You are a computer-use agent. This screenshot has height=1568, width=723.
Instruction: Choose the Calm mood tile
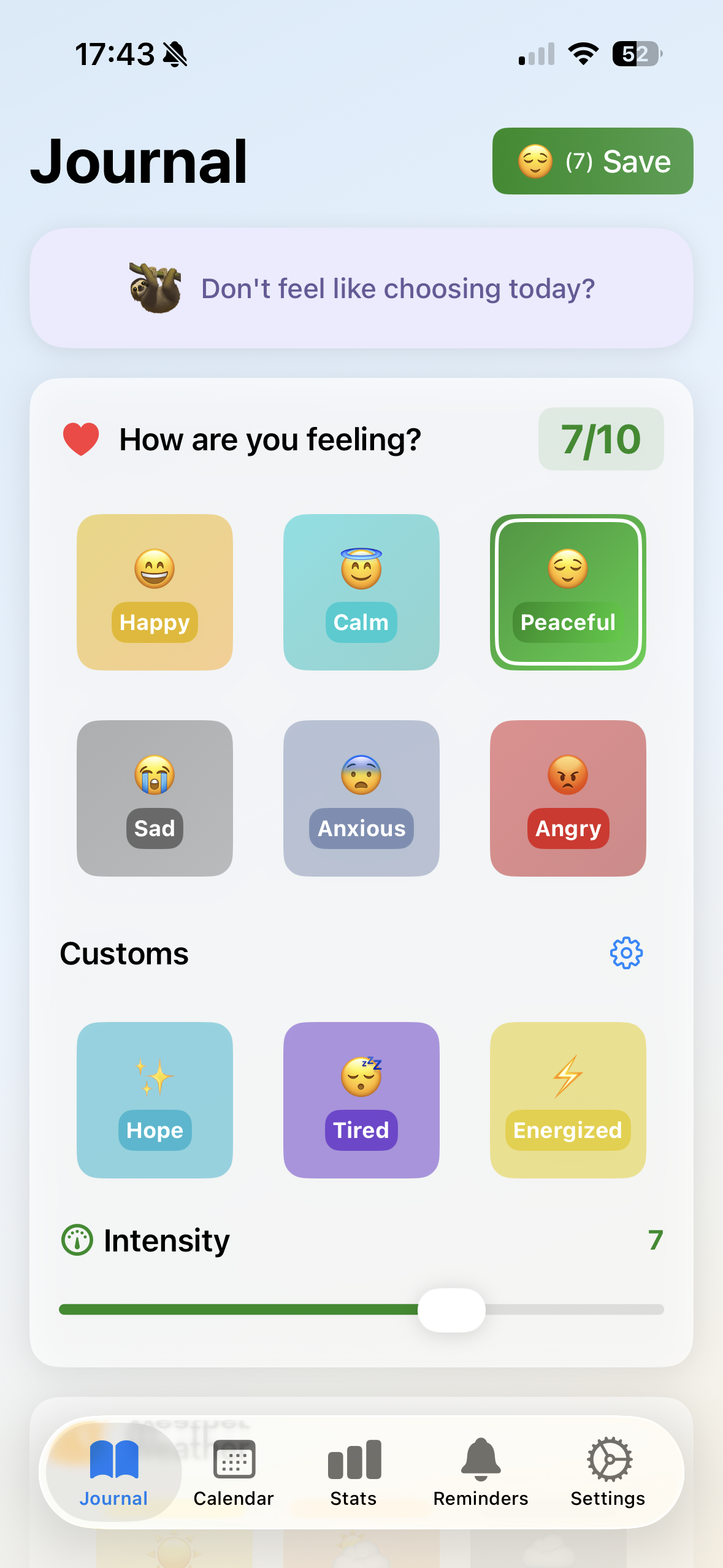[361, 592]
